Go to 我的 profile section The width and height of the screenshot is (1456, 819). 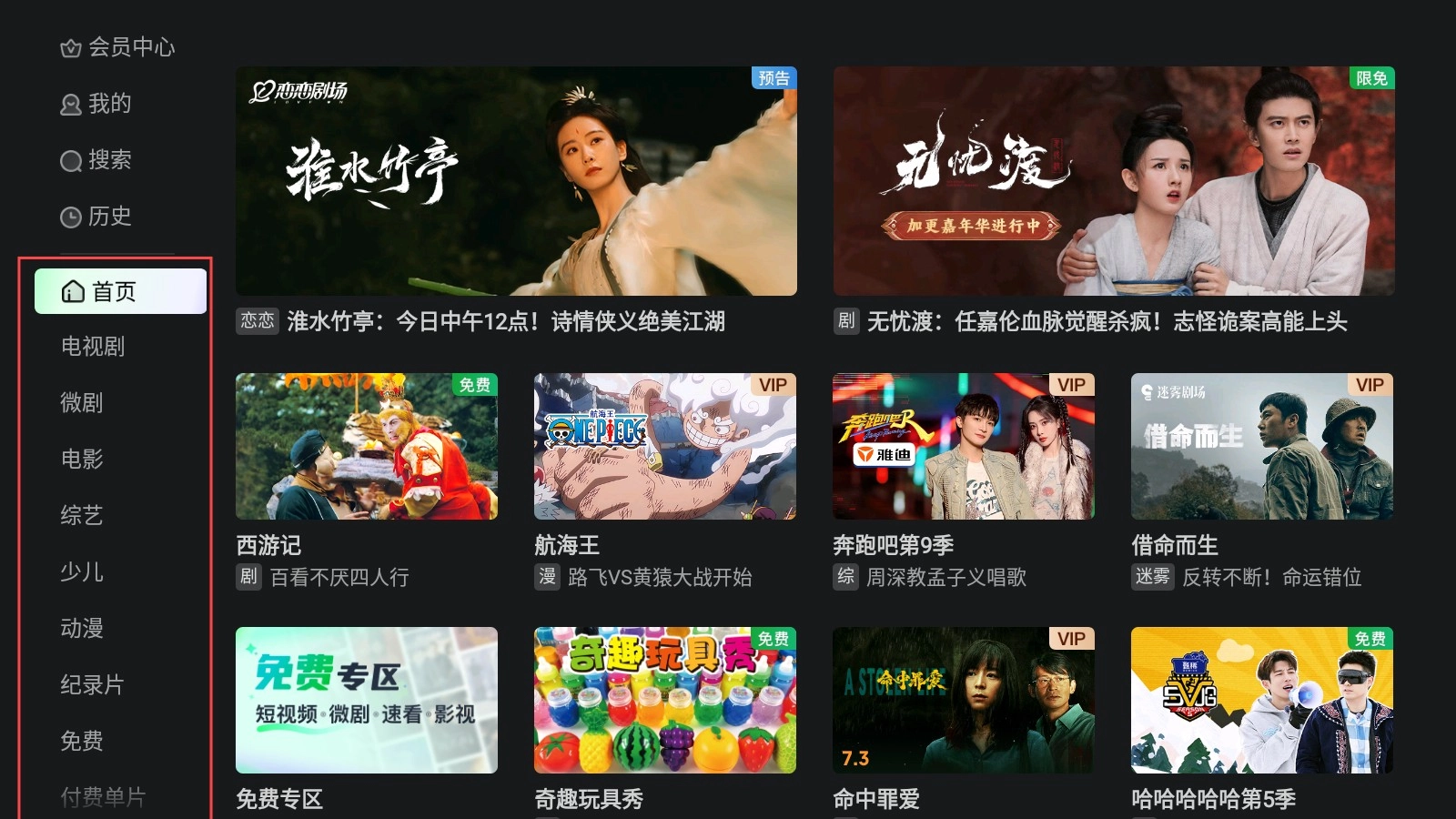pyautogui.click(x=96, y=105)
